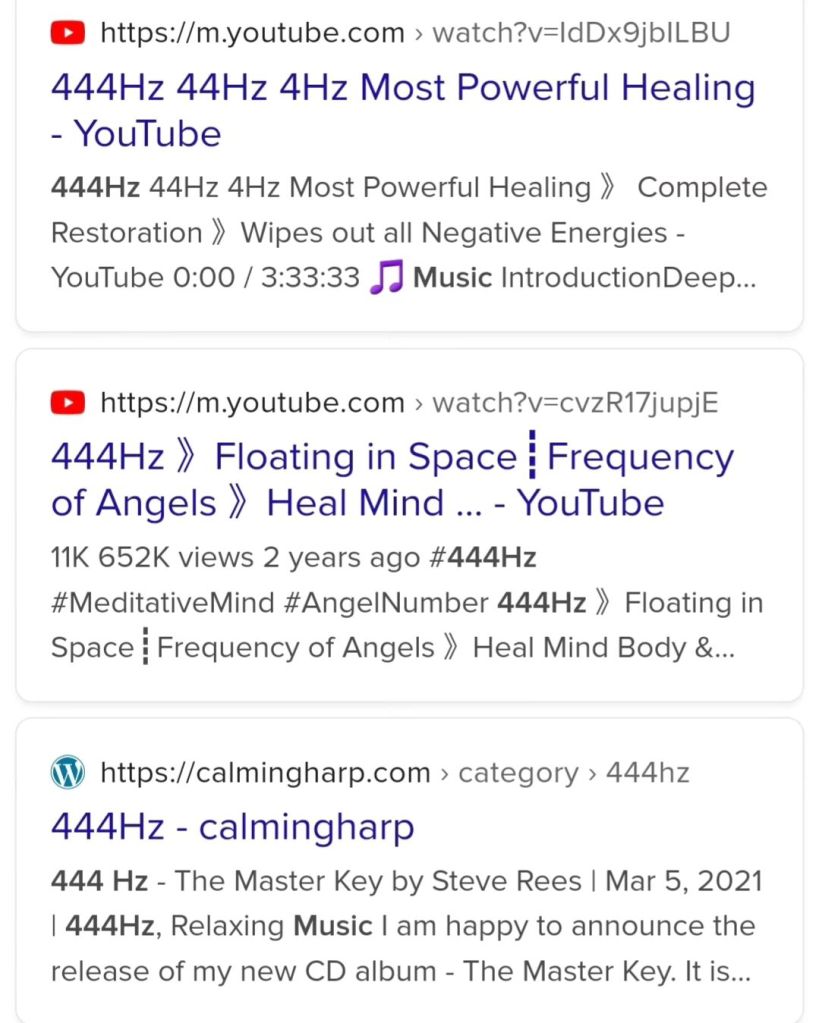Open the 444Hz 44Hz 4Hz Most Powerful Healing result

[x=402, y=89]
